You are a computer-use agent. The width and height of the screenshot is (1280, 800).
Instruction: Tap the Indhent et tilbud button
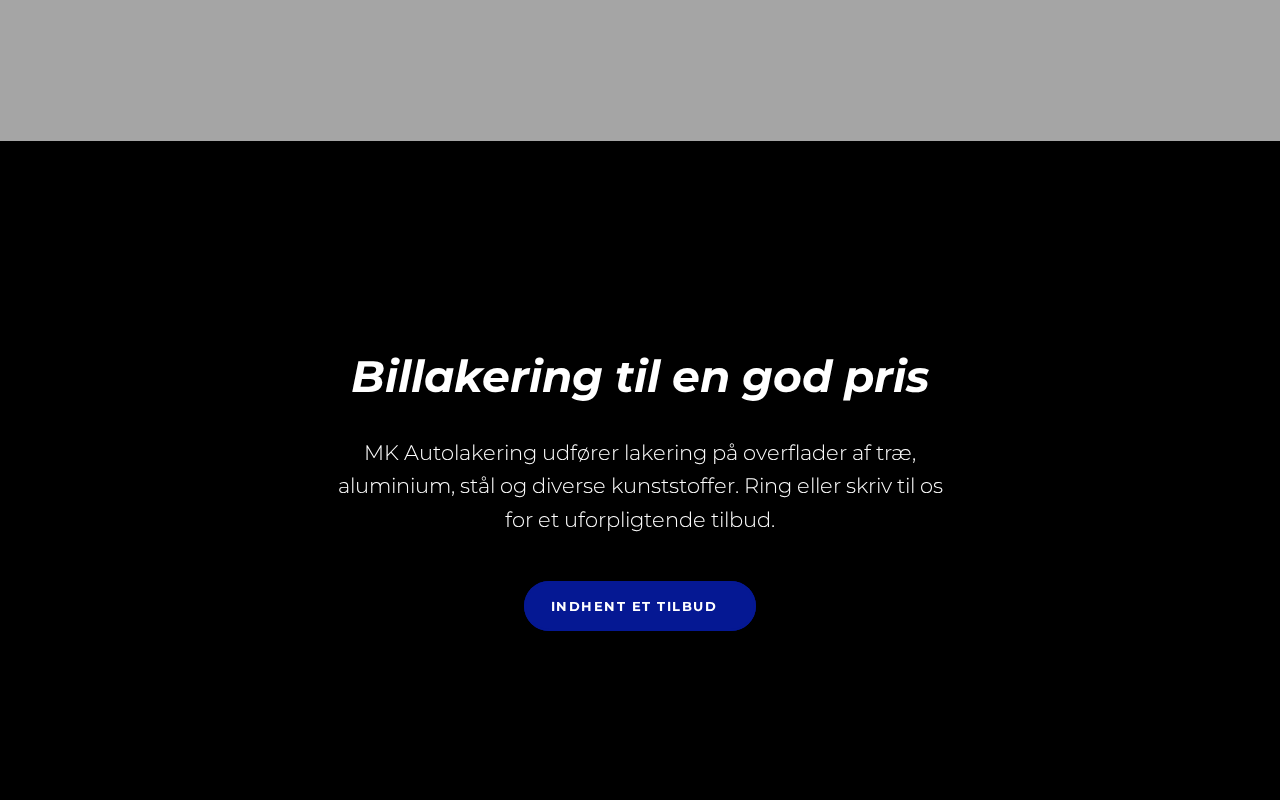639,606
